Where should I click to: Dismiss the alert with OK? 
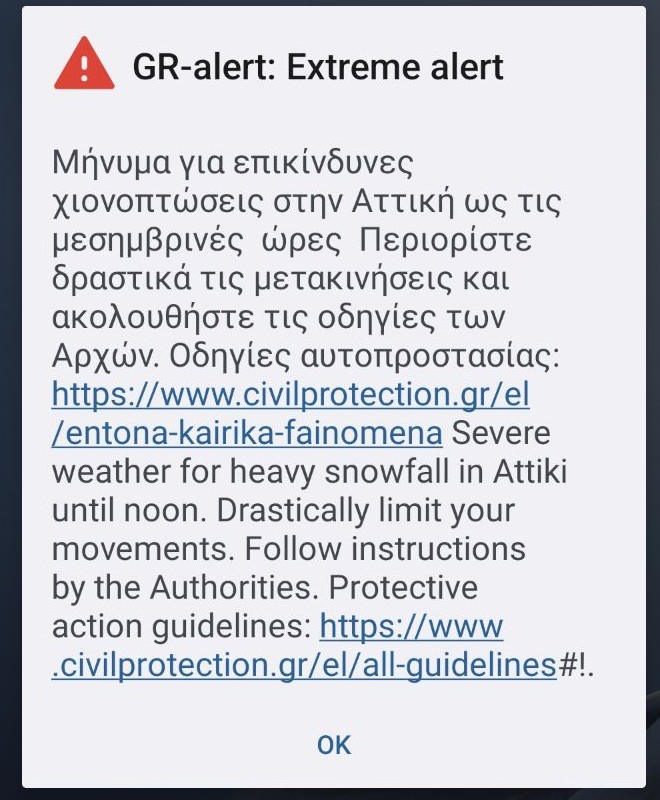pyautogui.click(x=333, y=745)
